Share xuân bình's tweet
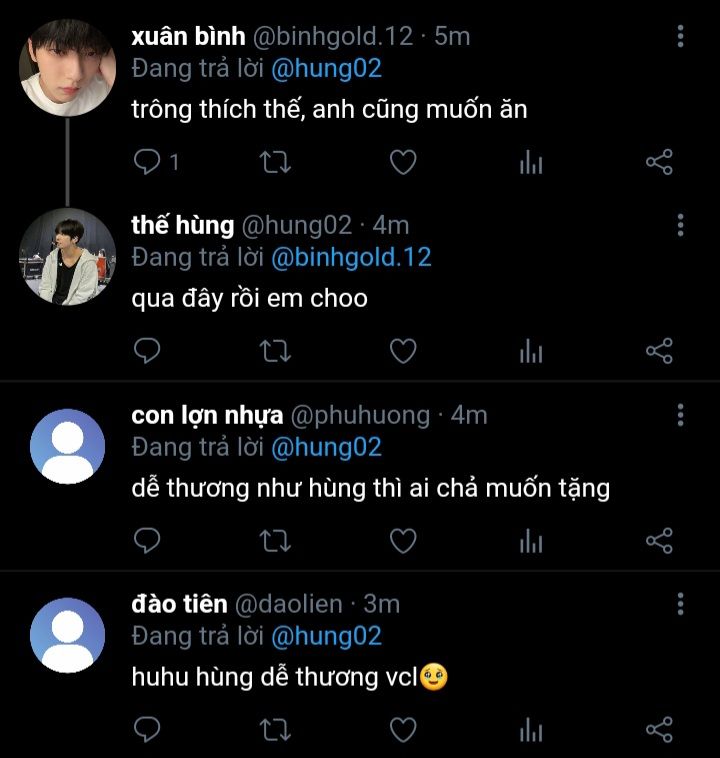The width and height of the screenshot is (720, 758). [659, 162]
